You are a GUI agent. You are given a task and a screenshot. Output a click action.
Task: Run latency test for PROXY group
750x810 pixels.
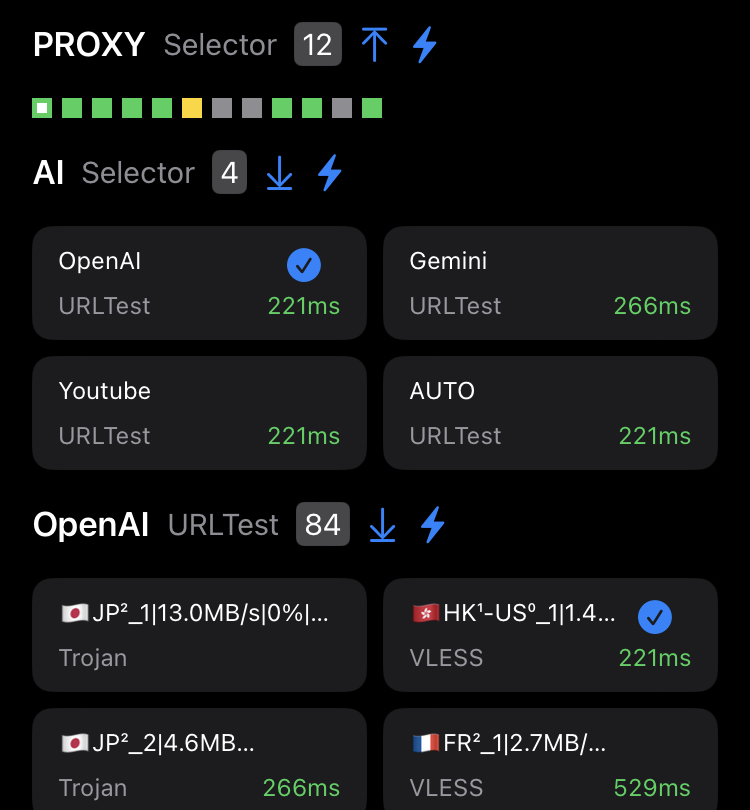pos(425,44)
